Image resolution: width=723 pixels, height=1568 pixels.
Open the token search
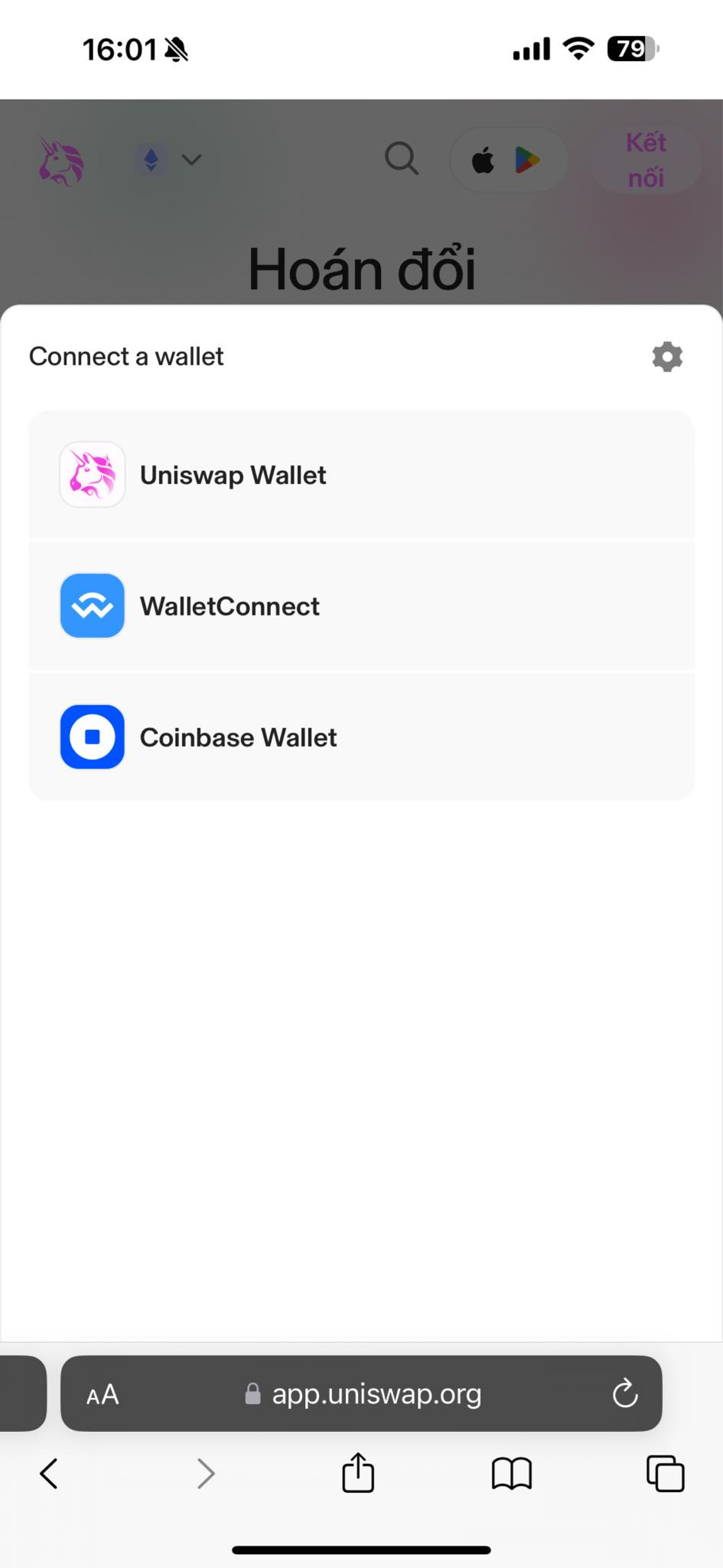(401, 160)
